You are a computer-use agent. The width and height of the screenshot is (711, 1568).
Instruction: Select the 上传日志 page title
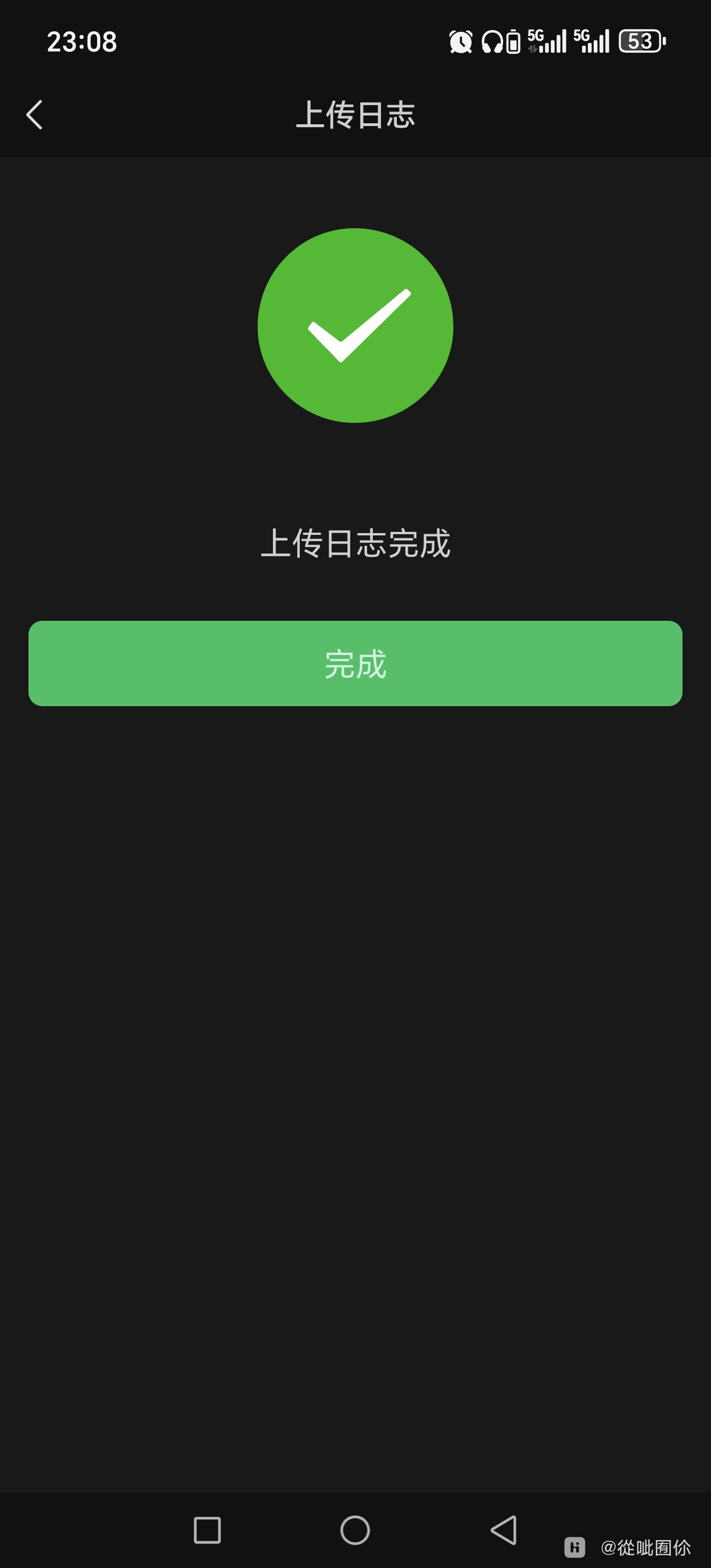[355, 116]
